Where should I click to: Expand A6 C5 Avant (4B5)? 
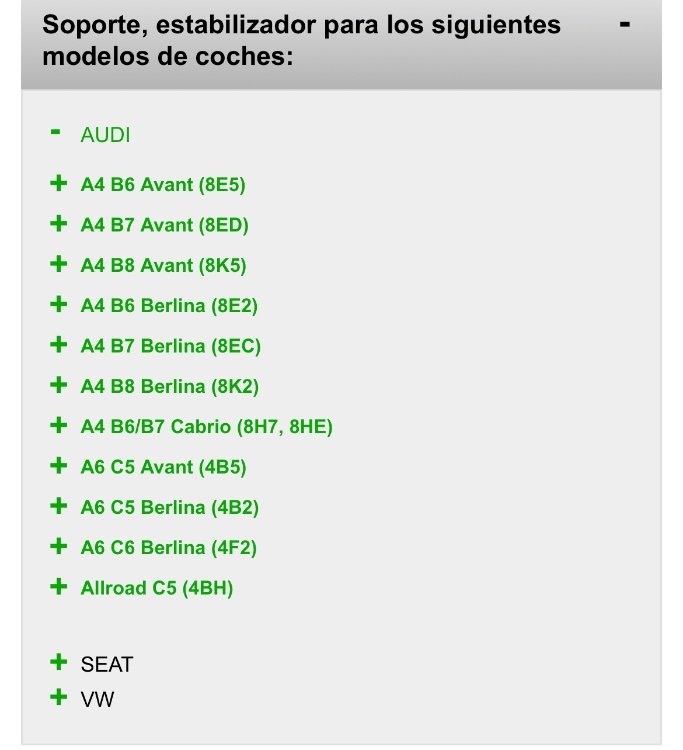tap(58, 466)
